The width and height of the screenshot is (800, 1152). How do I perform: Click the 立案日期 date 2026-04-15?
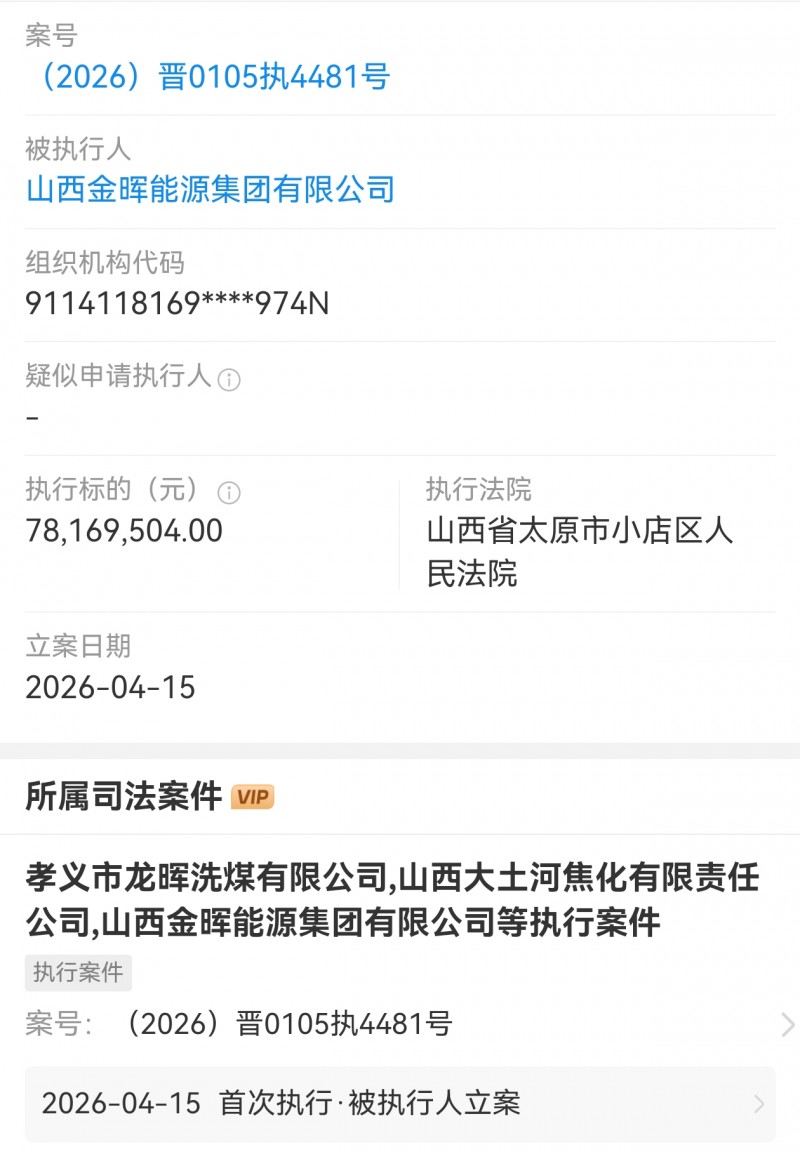(x=112, y=687)
